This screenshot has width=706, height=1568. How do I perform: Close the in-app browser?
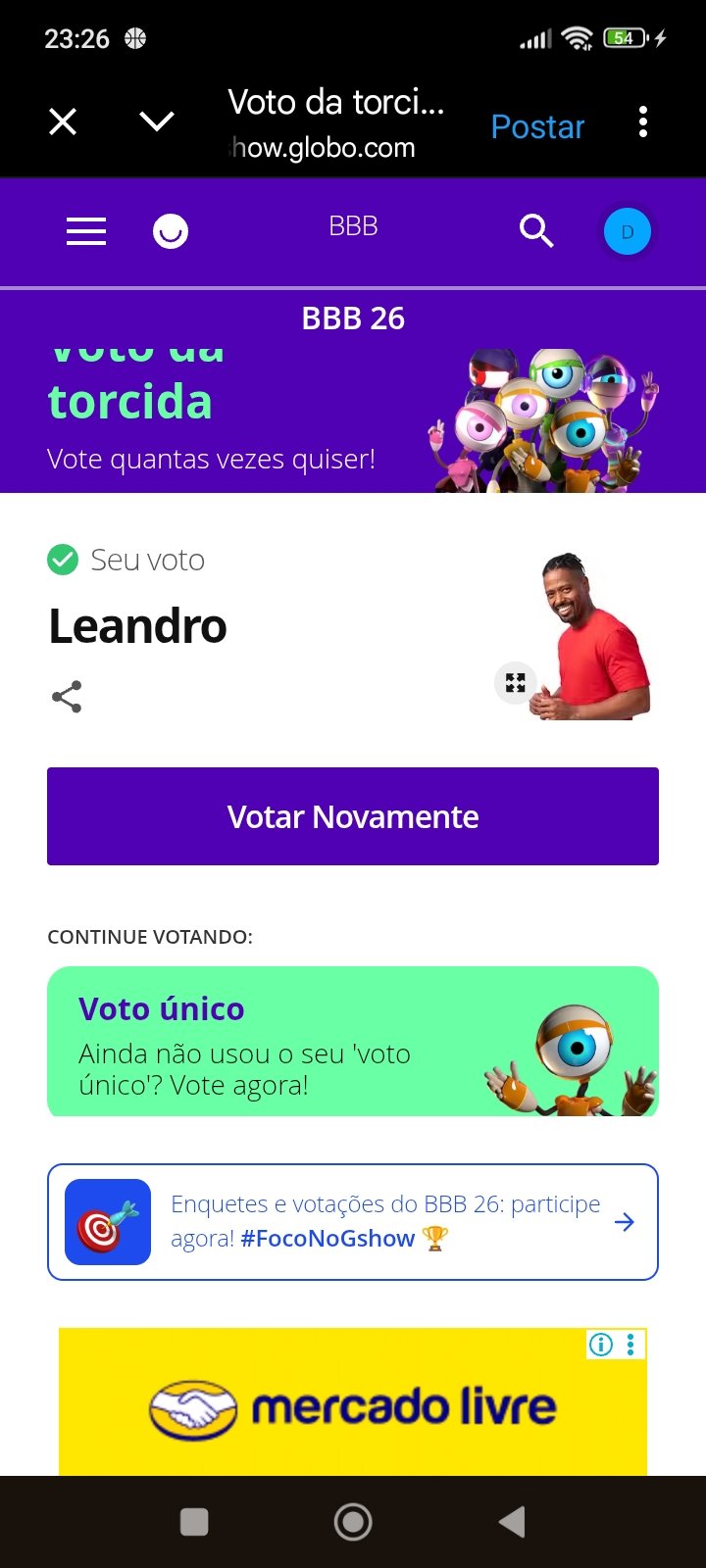pyautogui.click(x=63, y=122)
